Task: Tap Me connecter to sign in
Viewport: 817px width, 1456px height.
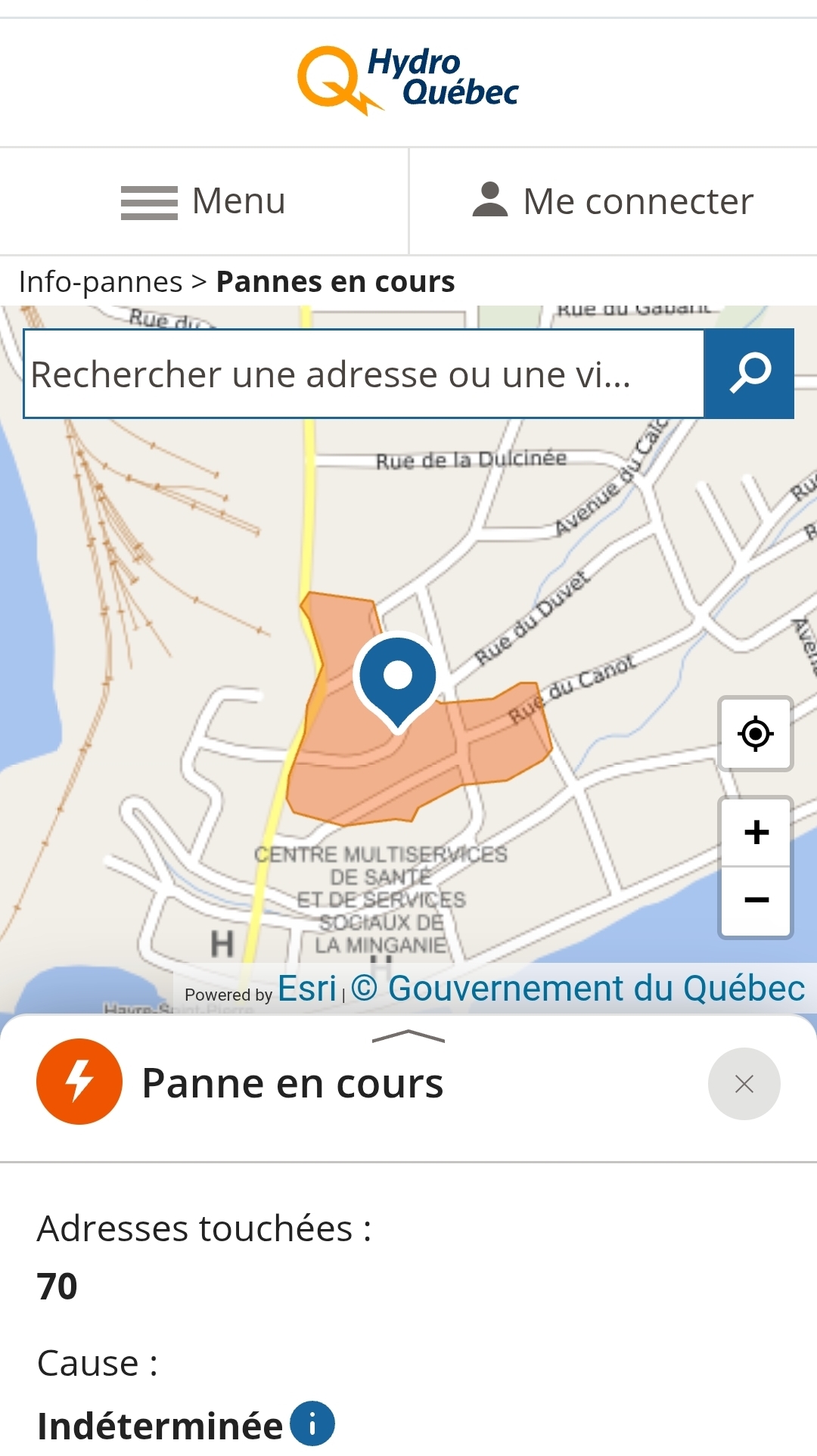Action: pos(613,202)
